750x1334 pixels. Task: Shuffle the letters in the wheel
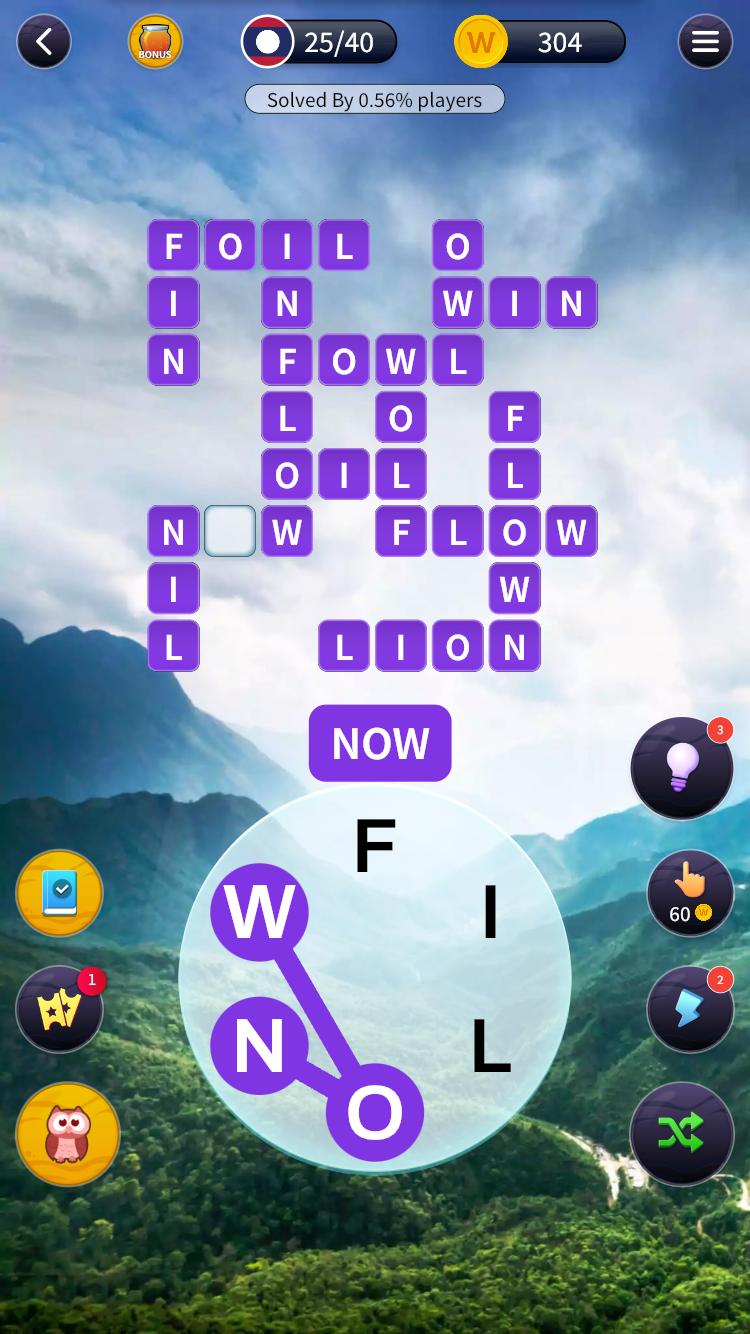pyautogui.click(x=681, y=1133)
